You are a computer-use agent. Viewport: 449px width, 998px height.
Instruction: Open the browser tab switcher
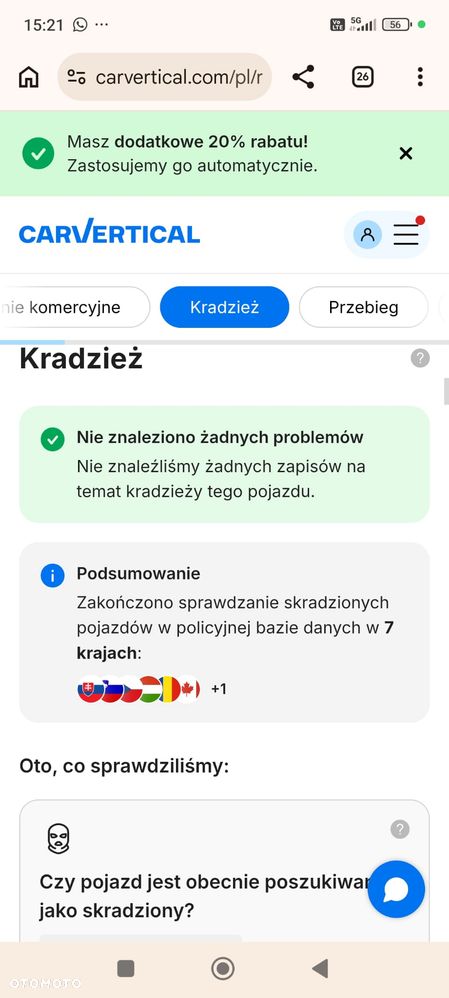[362, 77]
